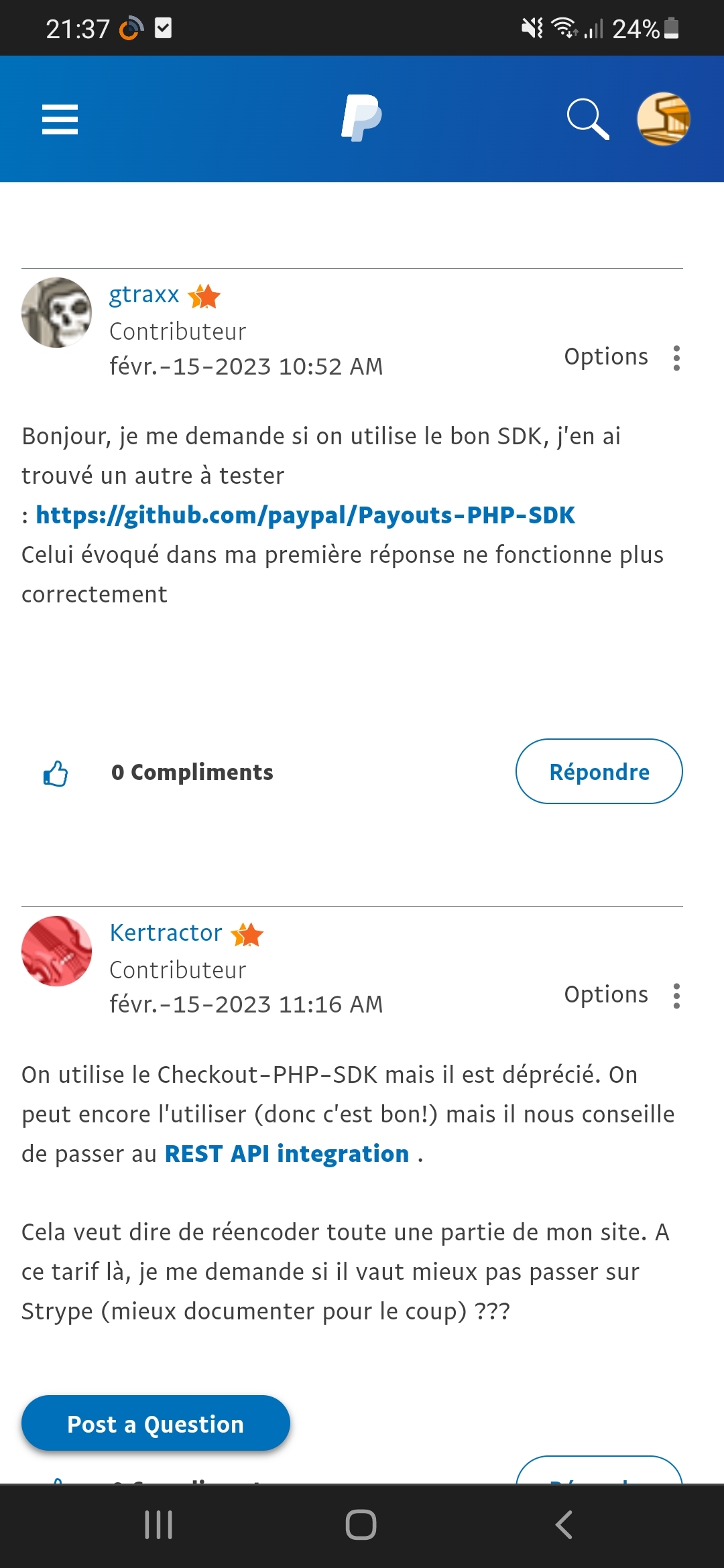Tap the PayPal logo in header
The height and width of the screenshot is (1568, 724).
pos(361,119)
